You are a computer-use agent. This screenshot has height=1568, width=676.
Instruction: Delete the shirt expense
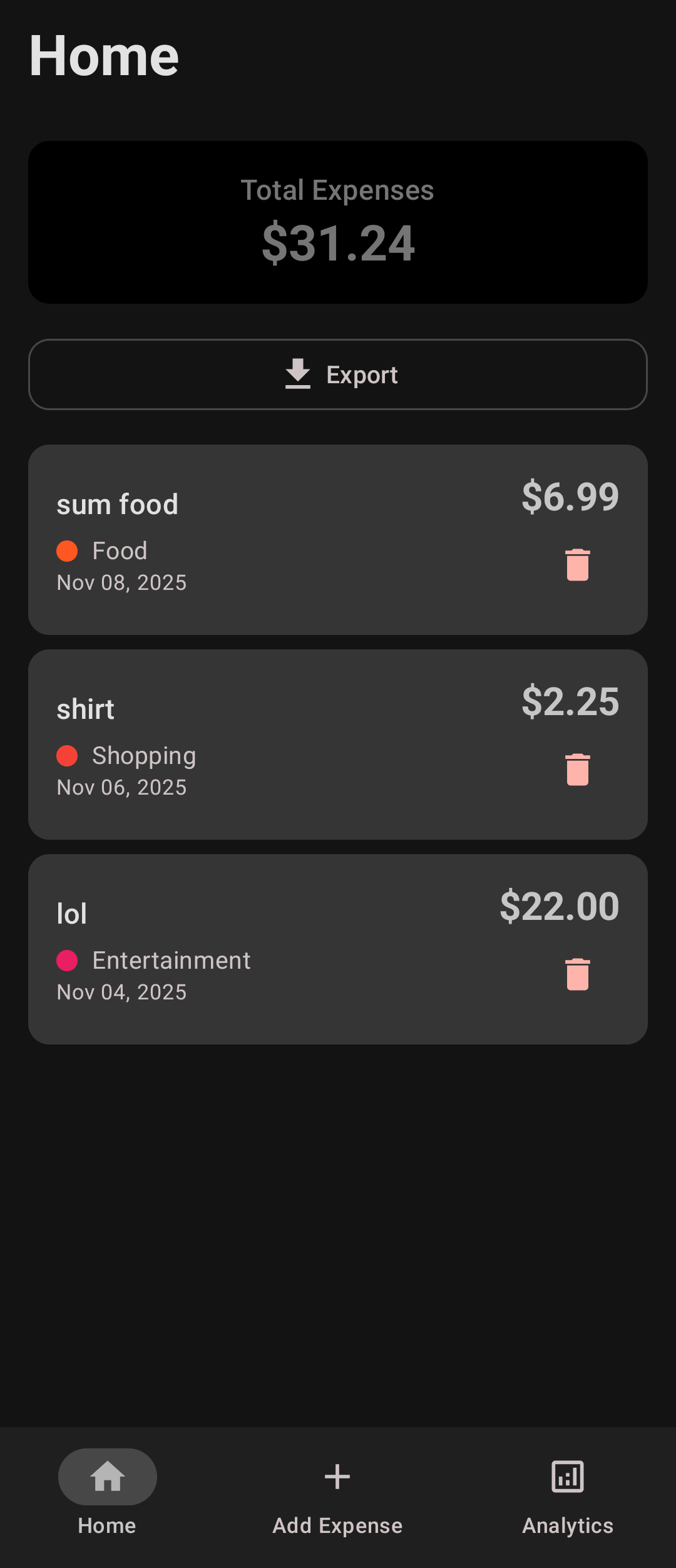point(577,770)
